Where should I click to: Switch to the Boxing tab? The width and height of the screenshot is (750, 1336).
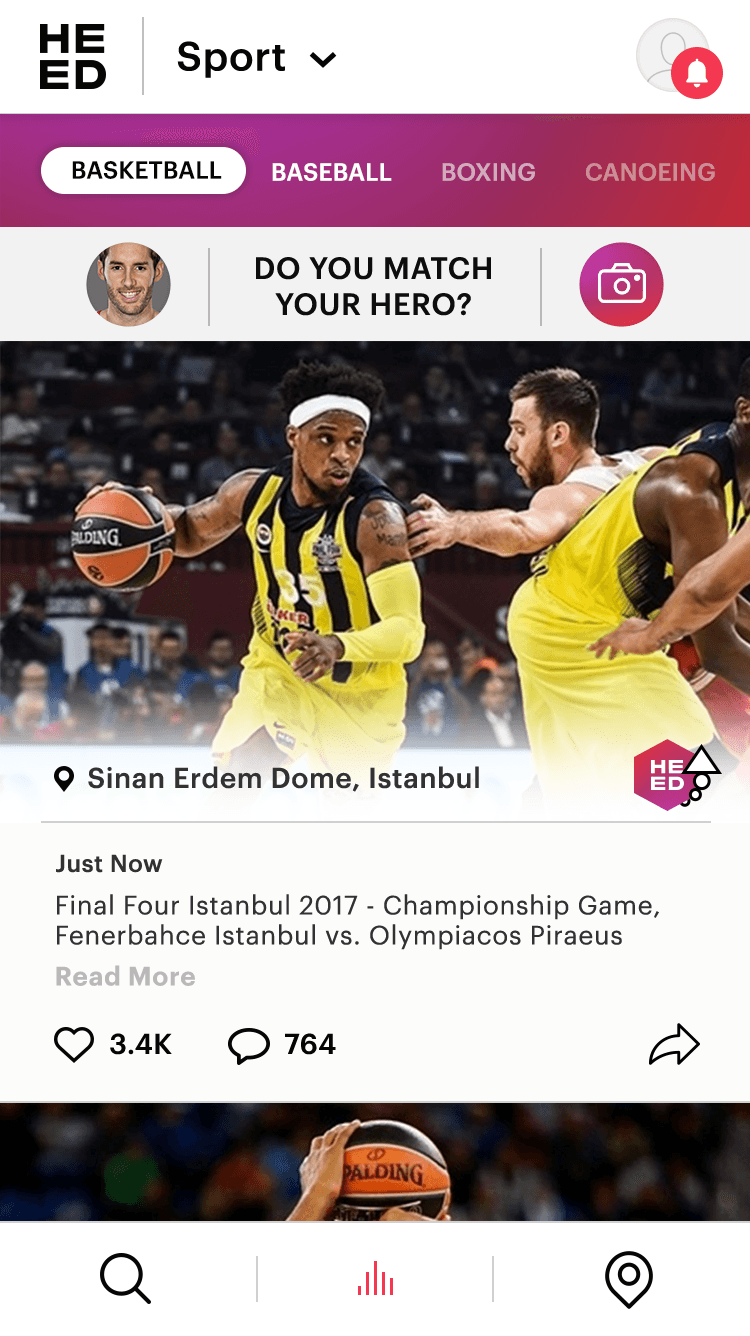(x=488, y=172)
